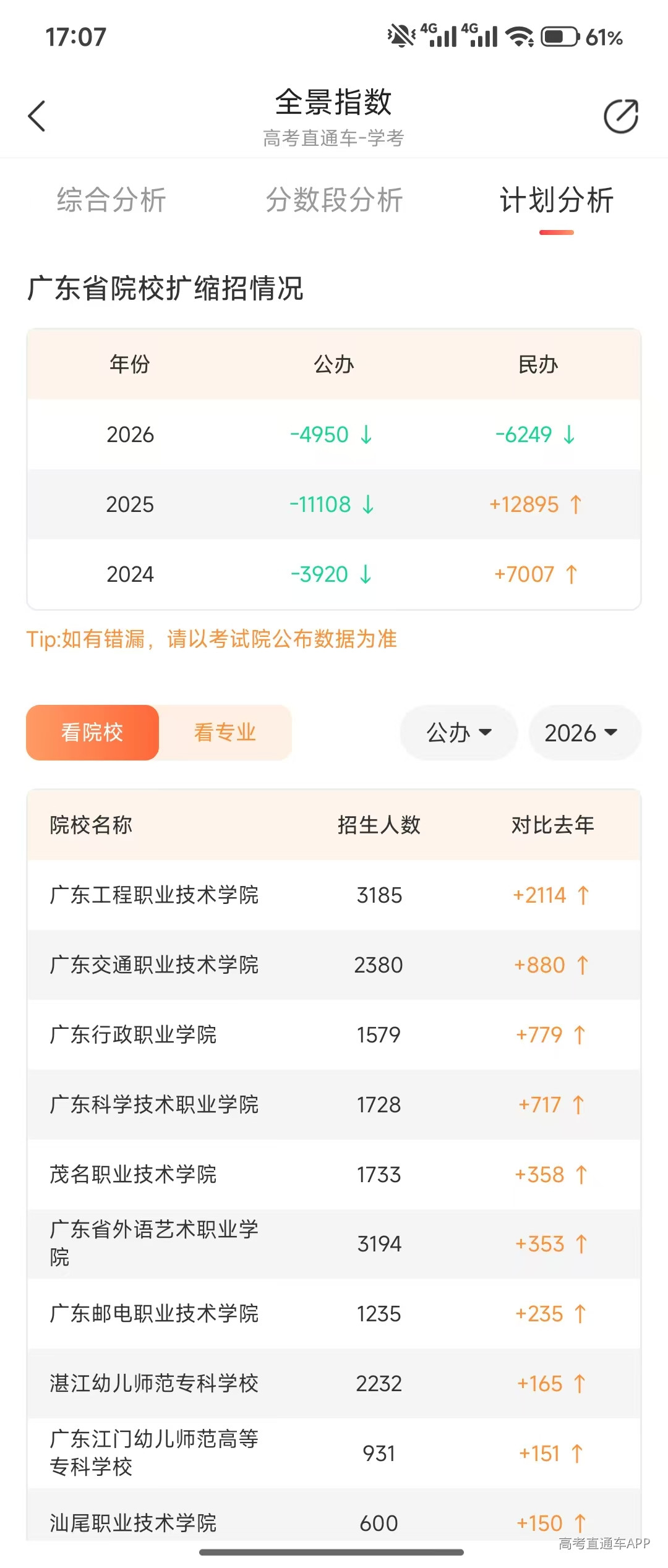Go back using the top-left arrow
This screenshot has height=1568, width=668.
[37, 116]
